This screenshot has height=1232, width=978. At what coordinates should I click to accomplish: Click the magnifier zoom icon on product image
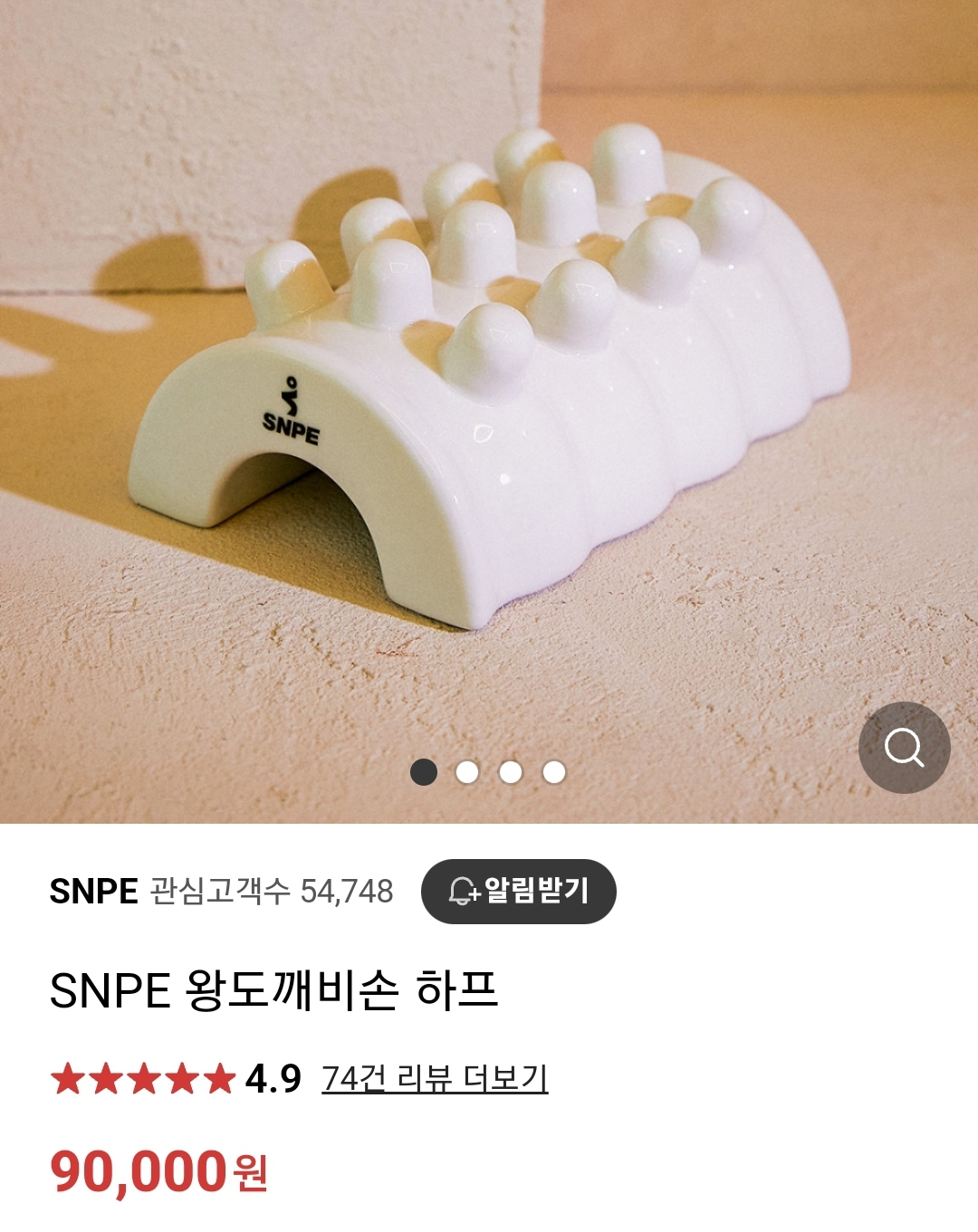pos(906,749)
